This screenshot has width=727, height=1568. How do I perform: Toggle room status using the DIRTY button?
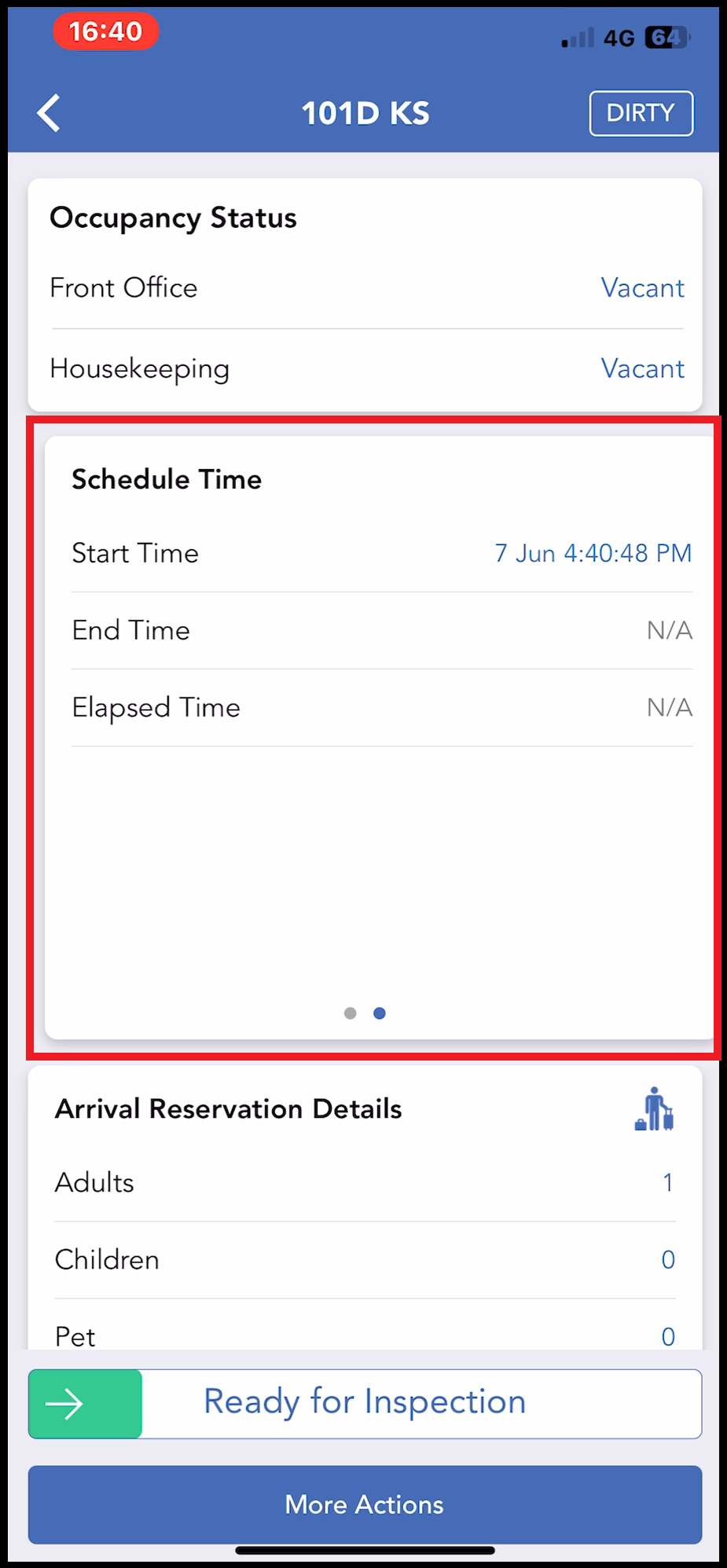click(x=641, y=113)
